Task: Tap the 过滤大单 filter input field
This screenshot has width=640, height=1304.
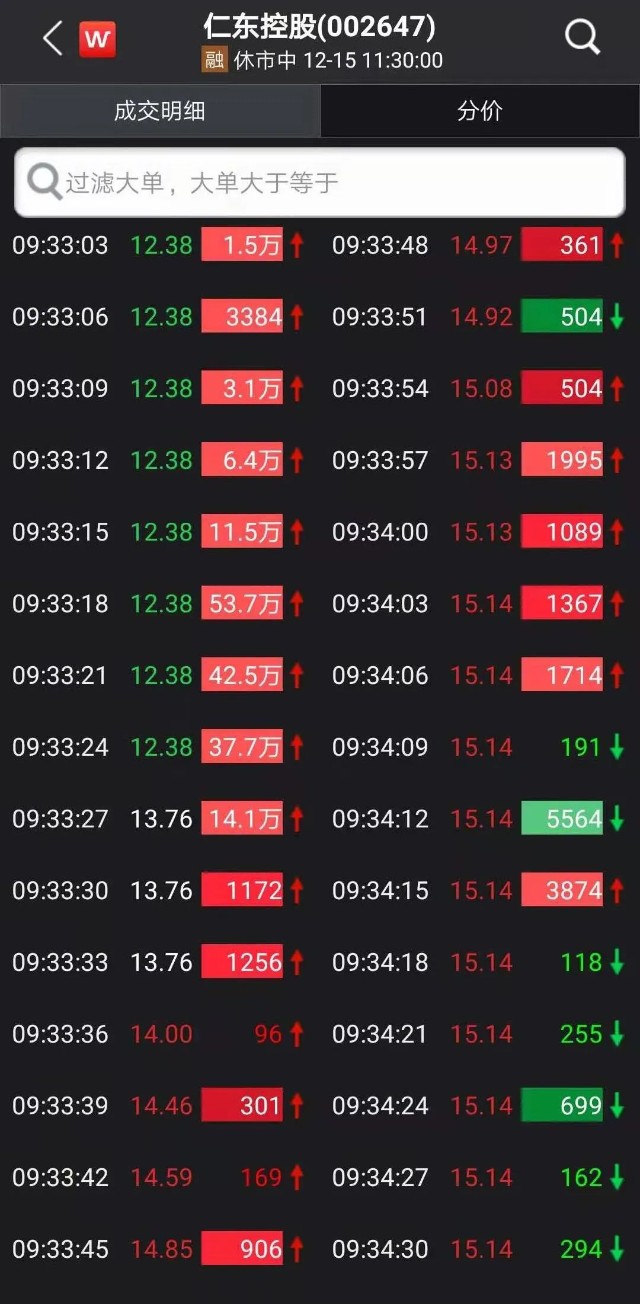Action: click(320, 182)
